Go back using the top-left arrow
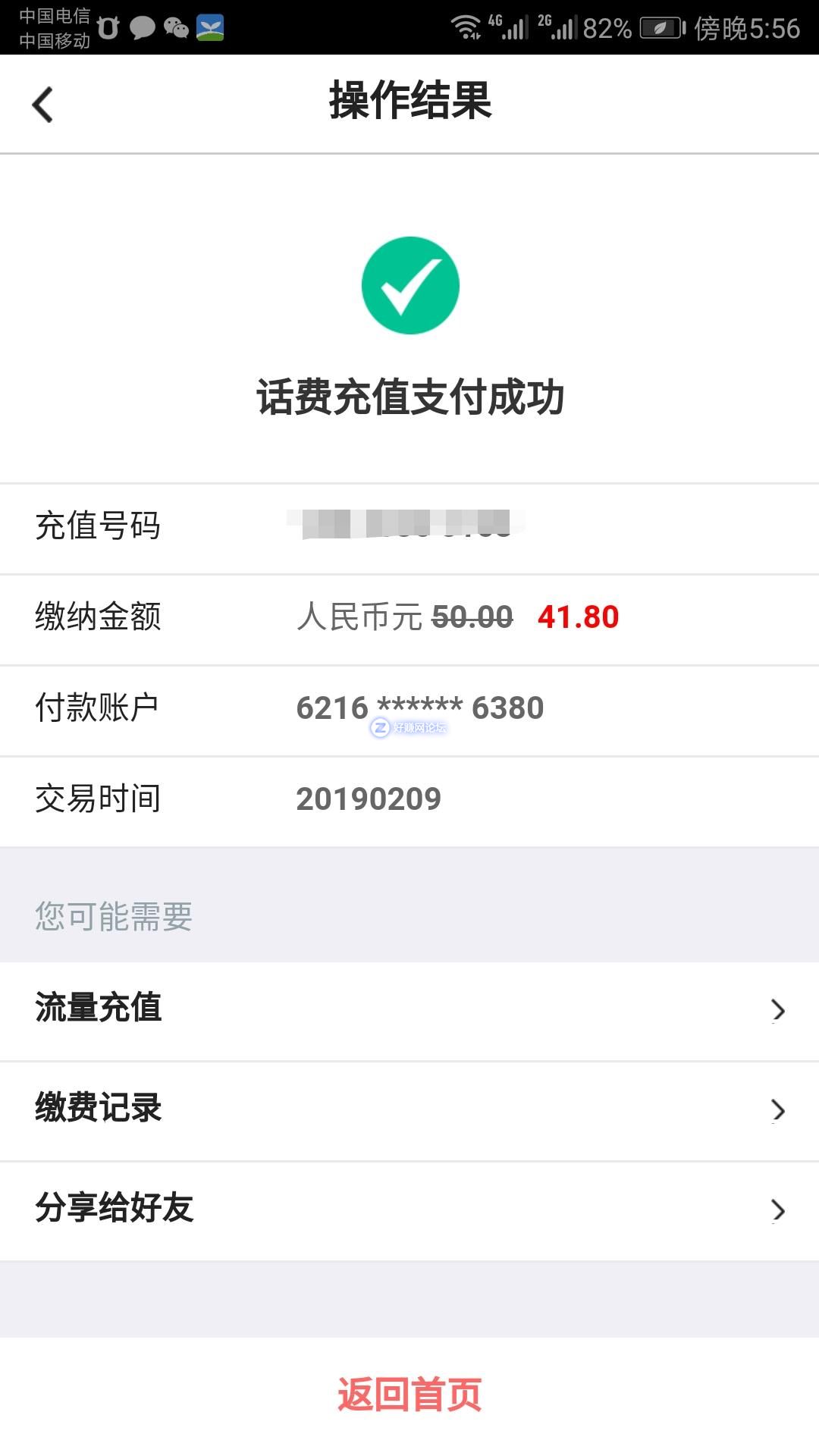Screen dimensions: 819x1456 (43, 104)
